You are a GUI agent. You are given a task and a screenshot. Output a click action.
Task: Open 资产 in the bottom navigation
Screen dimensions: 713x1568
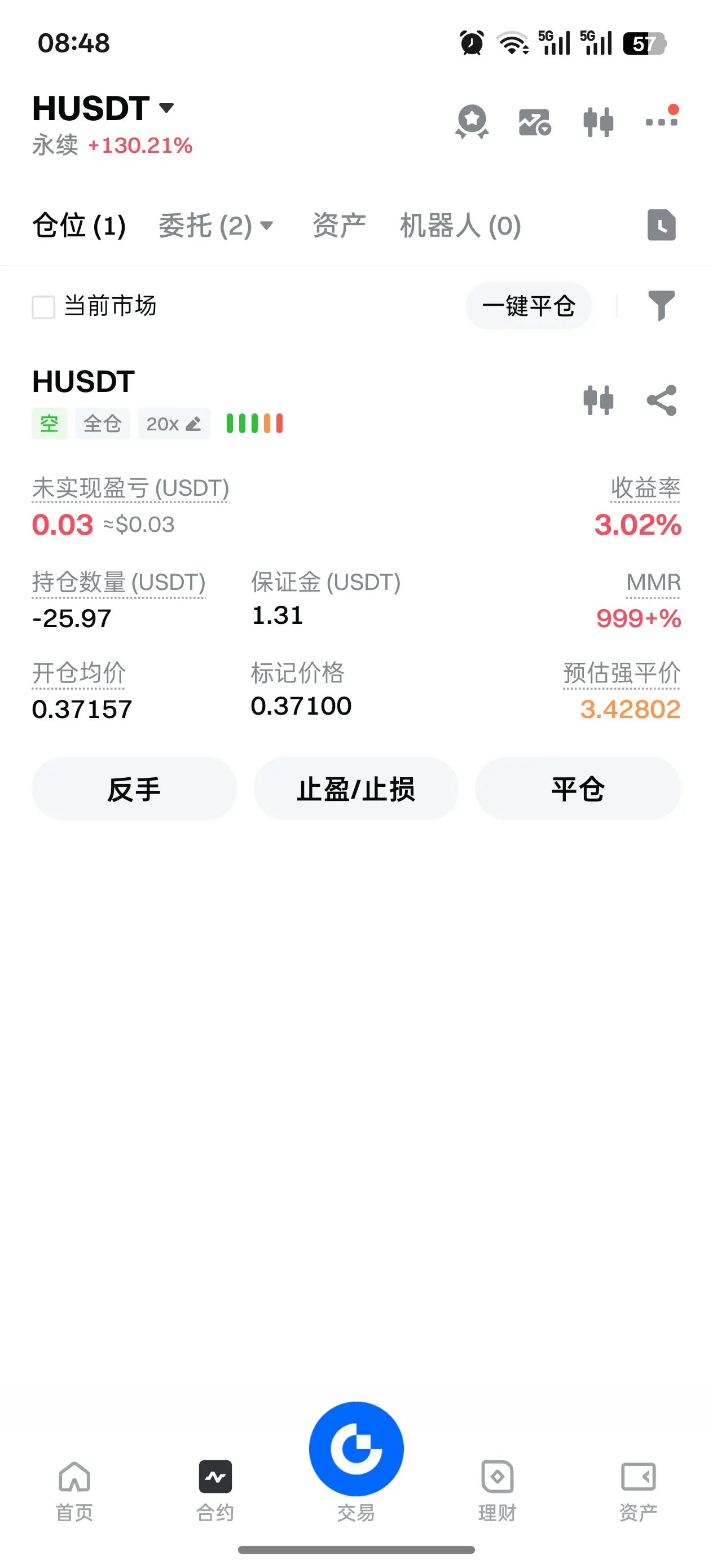pos(638,1490)
